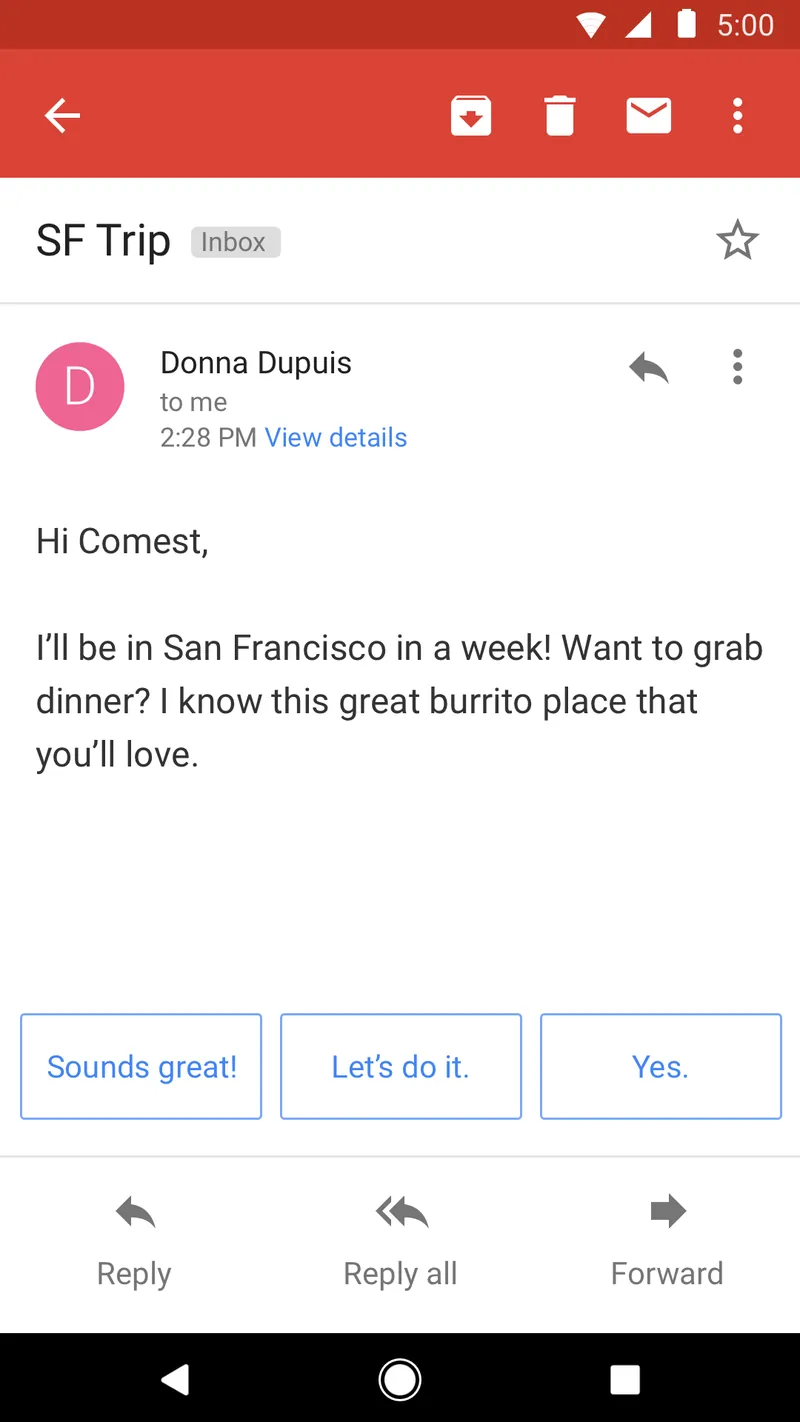Reply to Donna using the reply arrow icon
The width and height of the screenshot is (800, 1422).
point(648,367)
